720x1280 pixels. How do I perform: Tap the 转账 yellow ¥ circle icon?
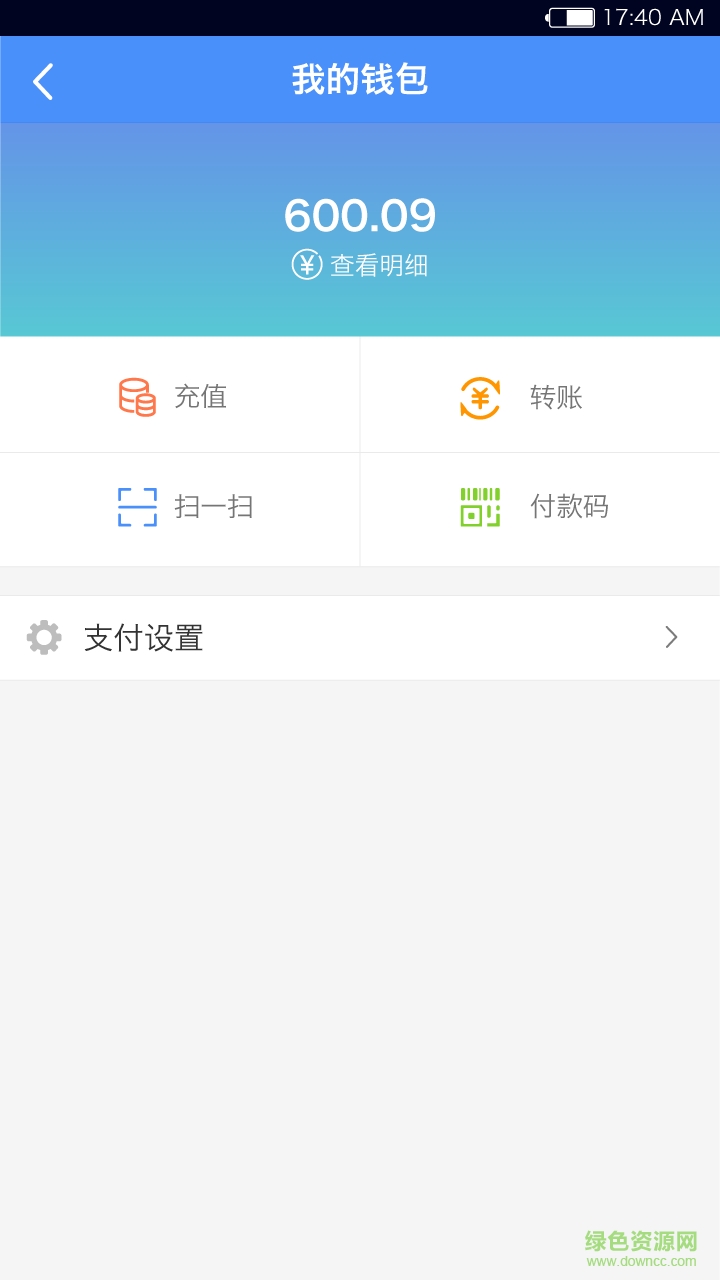point(480,396)
